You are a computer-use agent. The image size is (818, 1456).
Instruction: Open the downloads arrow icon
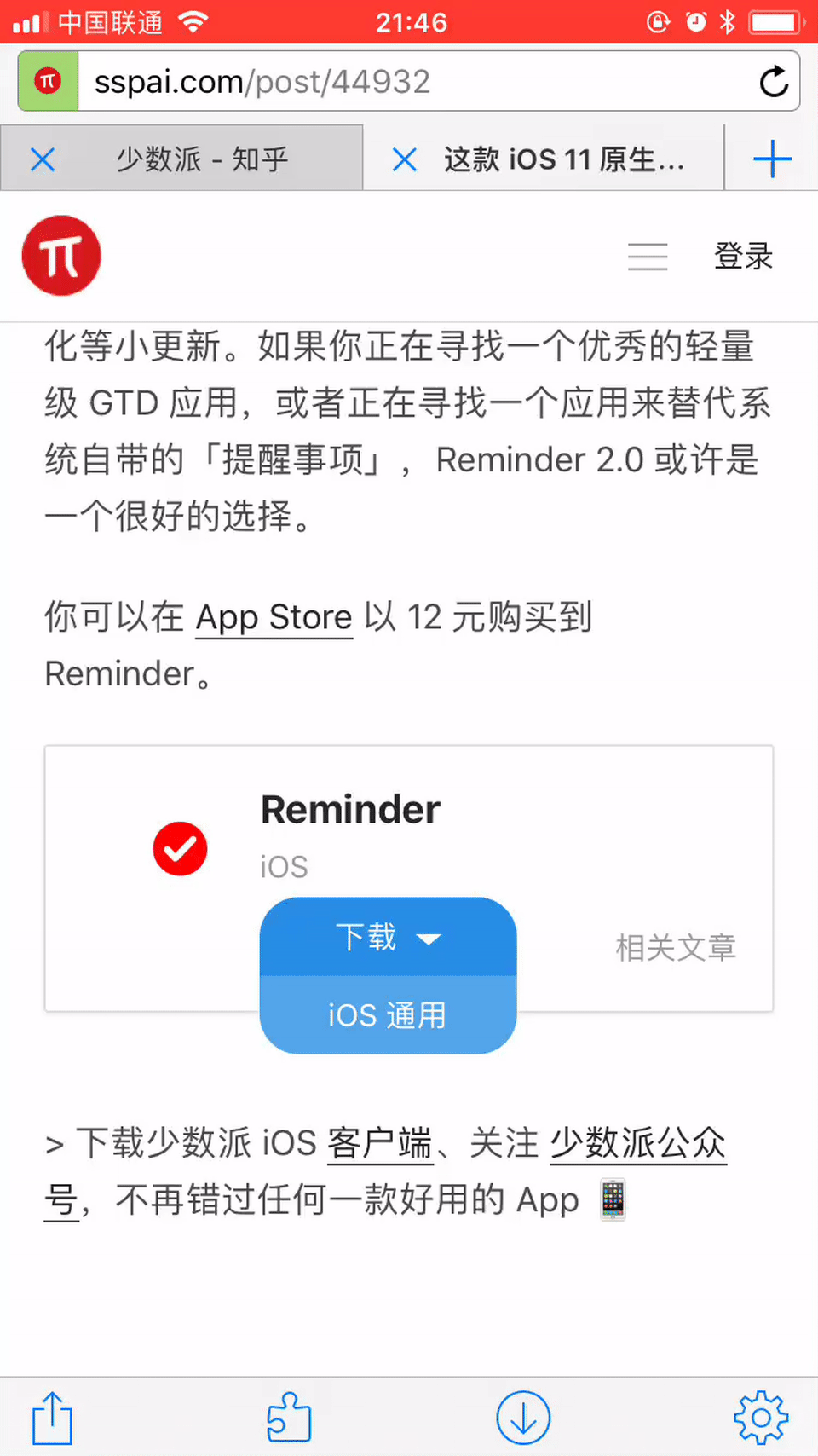coord(523,1418)
